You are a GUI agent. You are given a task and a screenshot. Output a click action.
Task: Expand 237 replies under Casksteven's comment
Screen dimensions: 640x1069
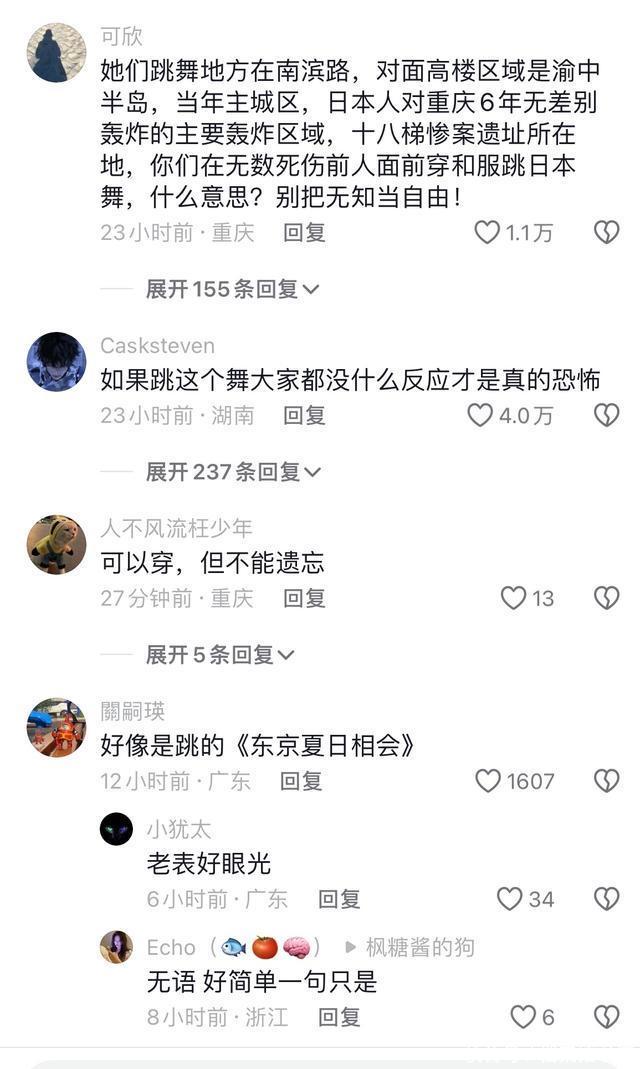coord(232,471)
